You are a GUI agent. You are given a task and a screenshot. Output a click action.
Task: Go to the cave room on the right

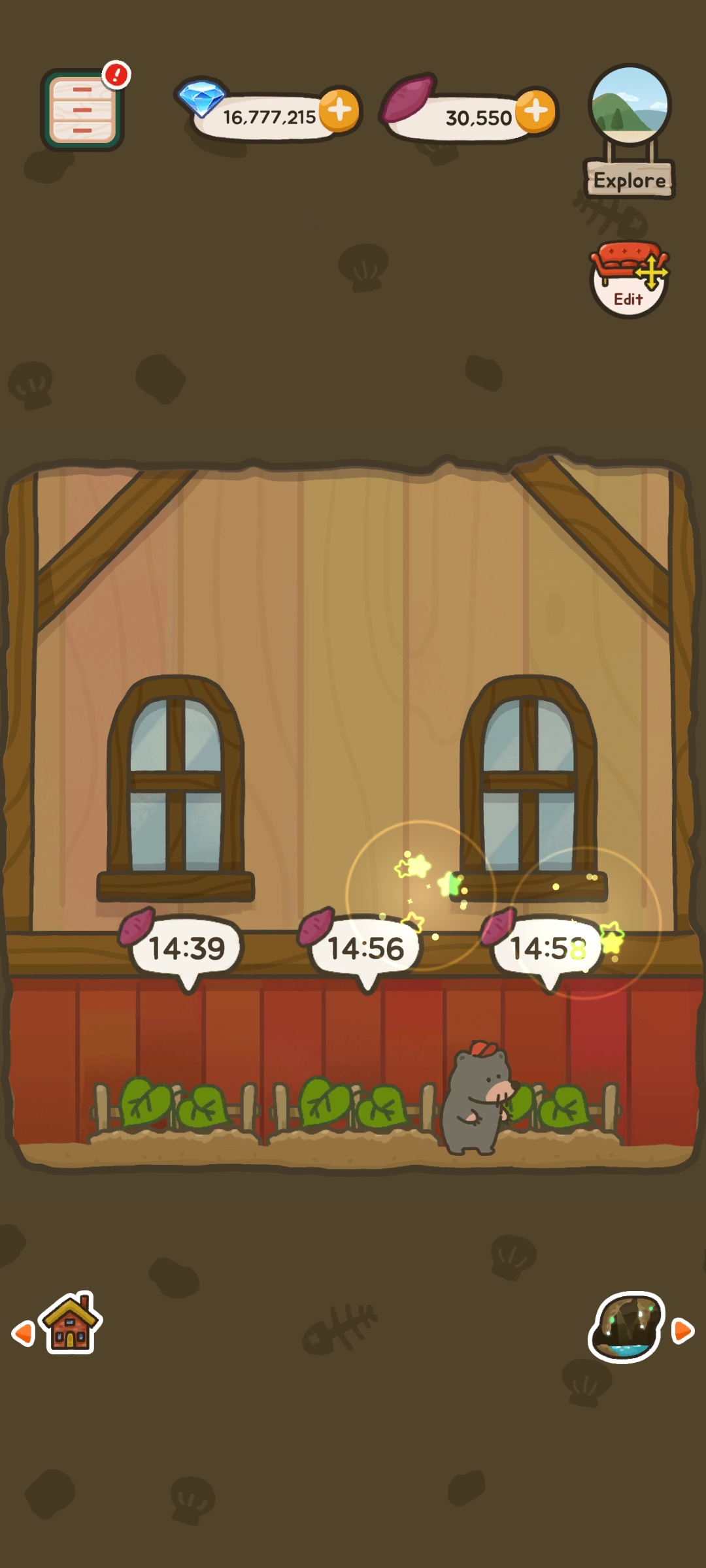tap(628, 1326)
